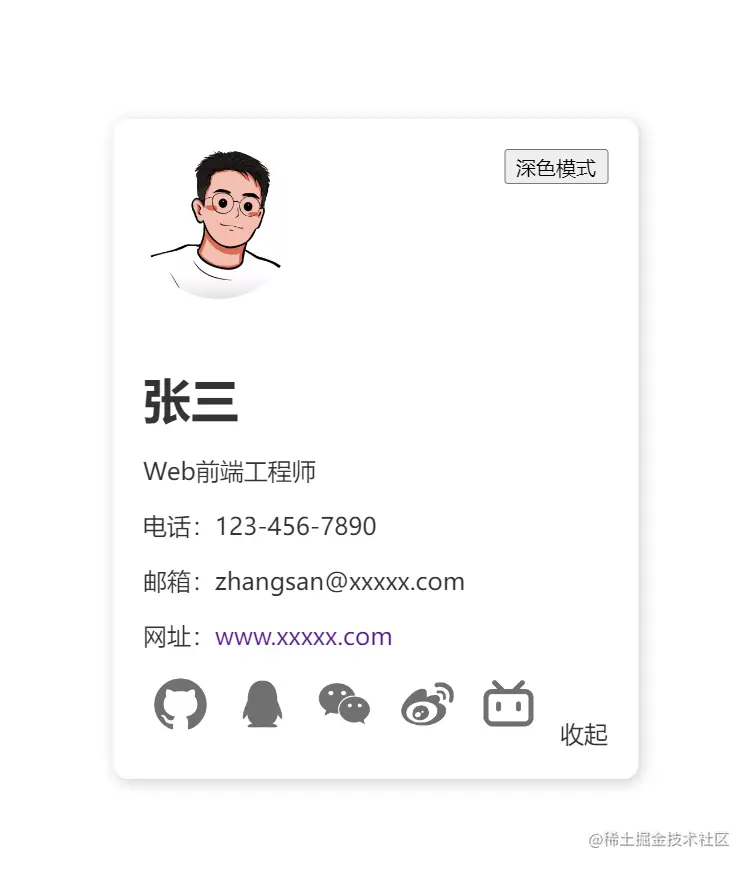Image resolution: width=752 pixels, height=871 pixels.
Task: Open the Bilibili icon
Action: [508, 704]
